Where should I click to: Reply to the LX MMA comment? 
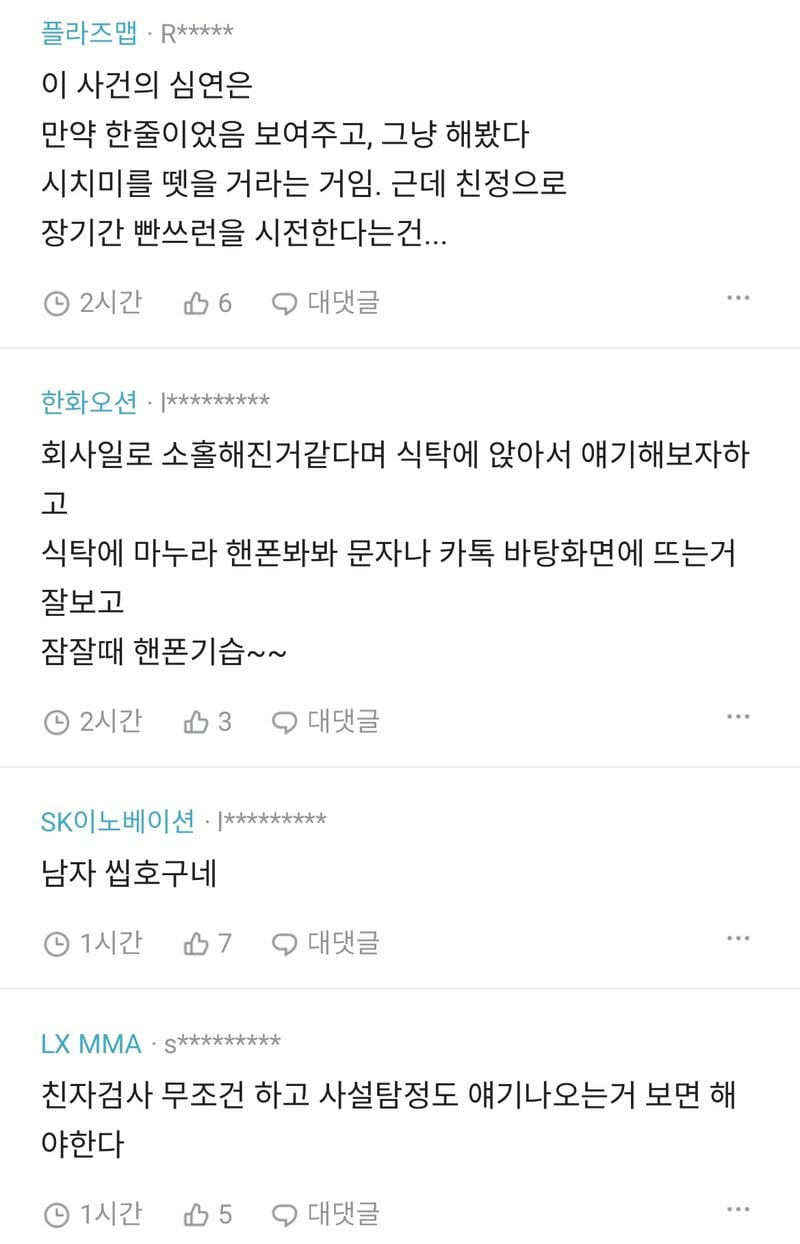click(326, 1214)
